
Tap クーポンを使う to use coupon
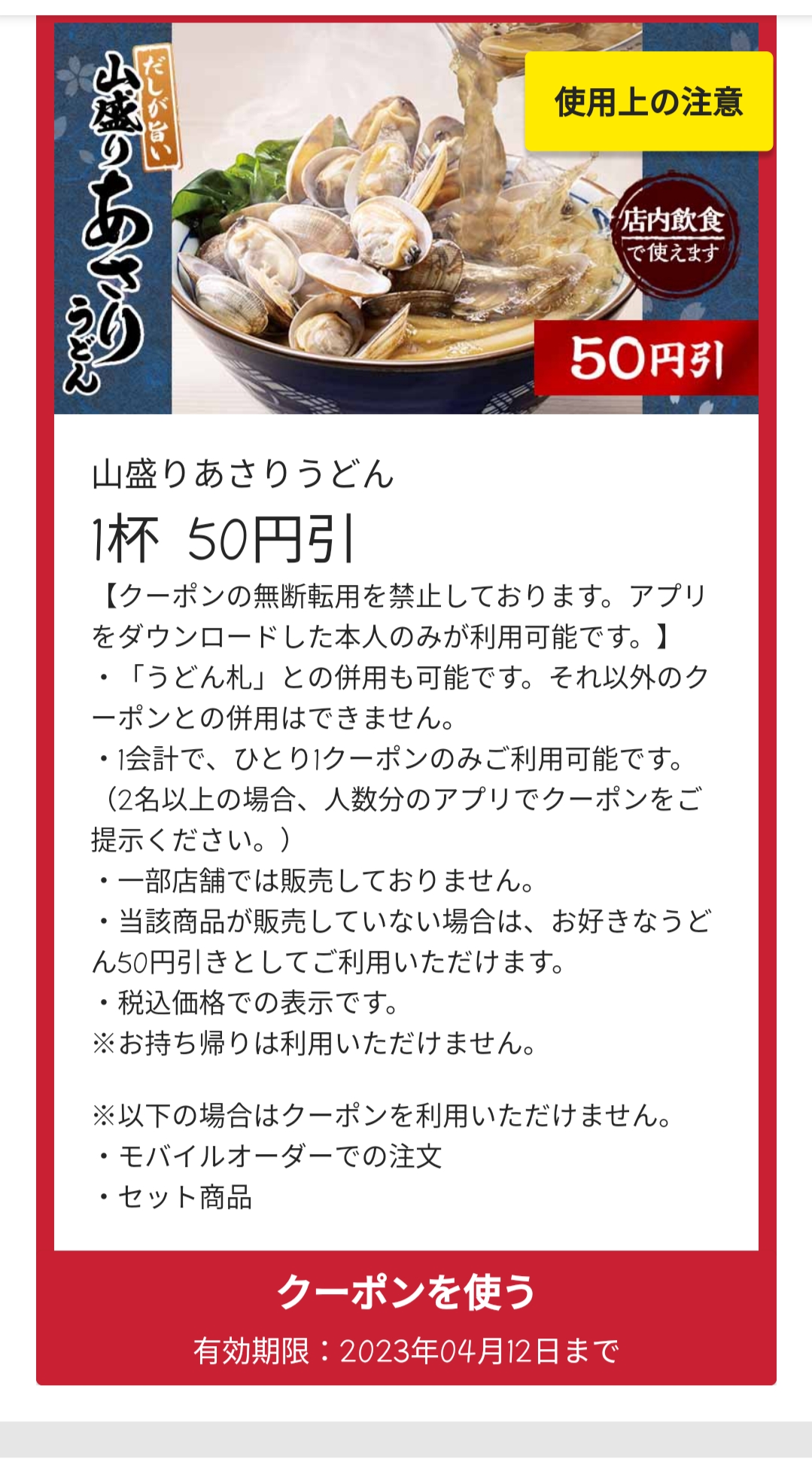pyautogui.click(x=406, y=1292)
